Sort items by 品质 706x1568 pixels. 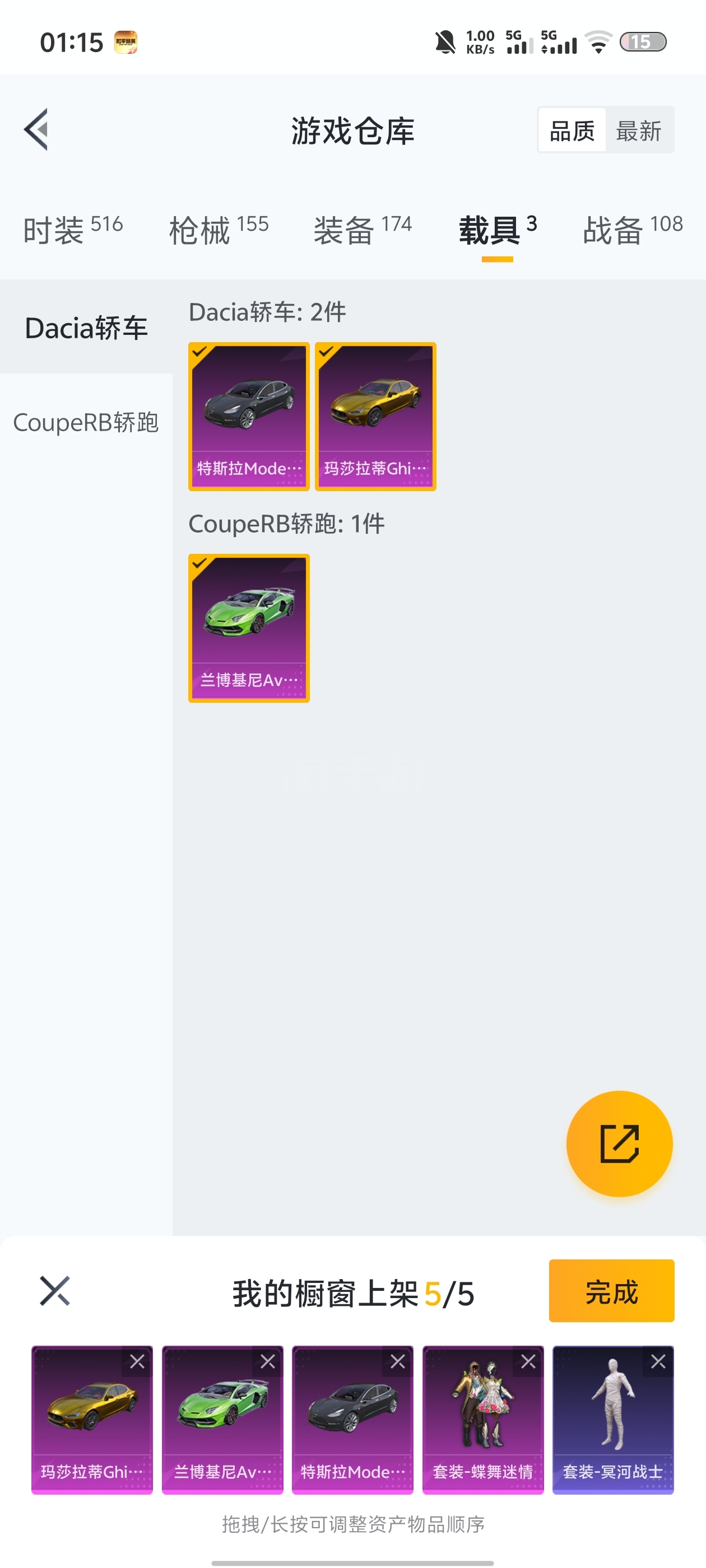coord(572,130)
